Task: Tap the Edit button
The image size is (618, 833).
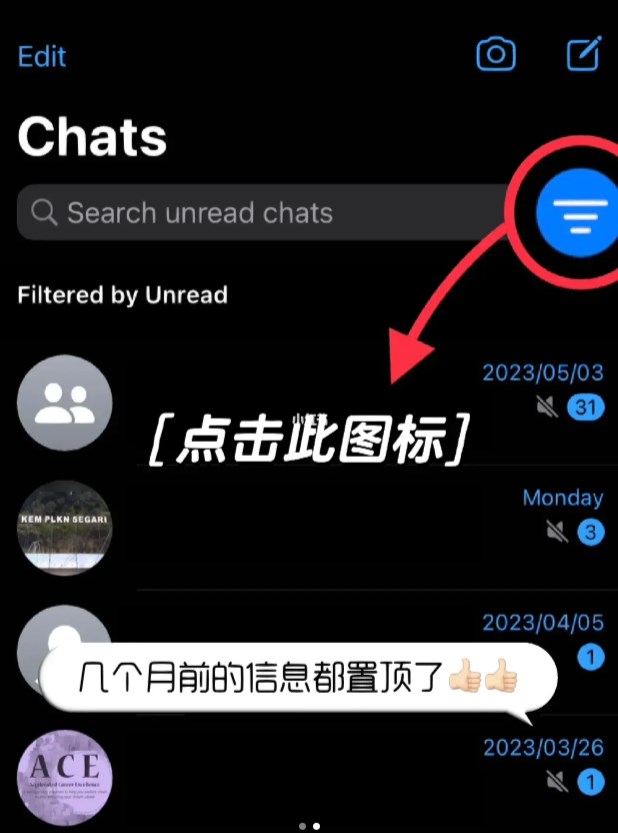Action: tap(42, 56)
